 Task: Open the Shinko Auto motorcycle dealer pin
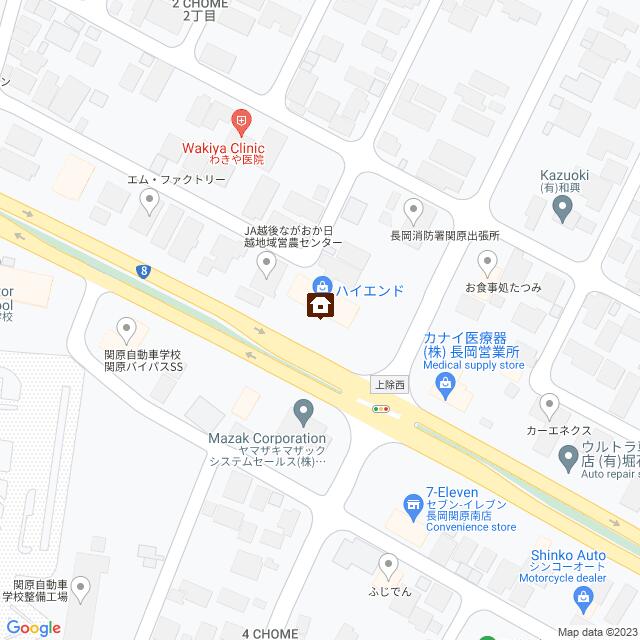[x=585, y=597]
